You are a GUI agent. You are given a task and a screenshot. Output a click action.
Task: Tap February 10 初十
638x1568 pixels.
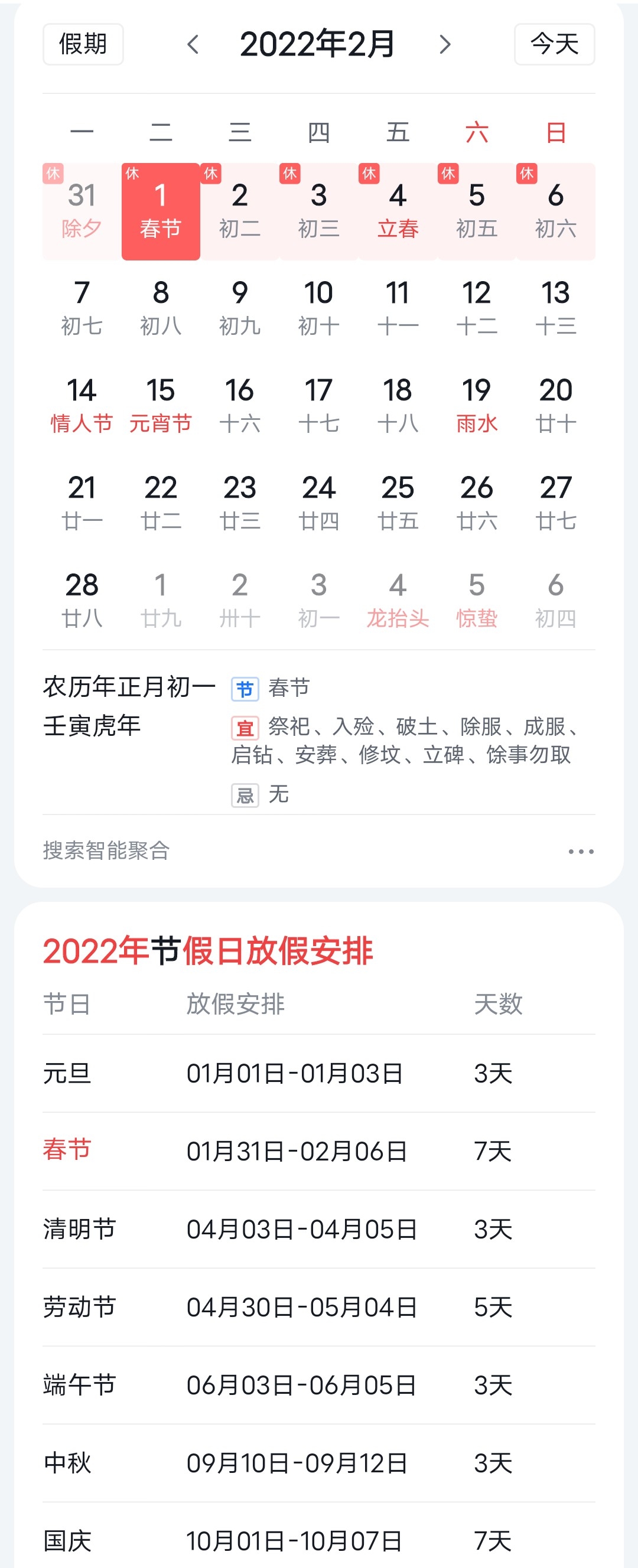coord(318,308)
